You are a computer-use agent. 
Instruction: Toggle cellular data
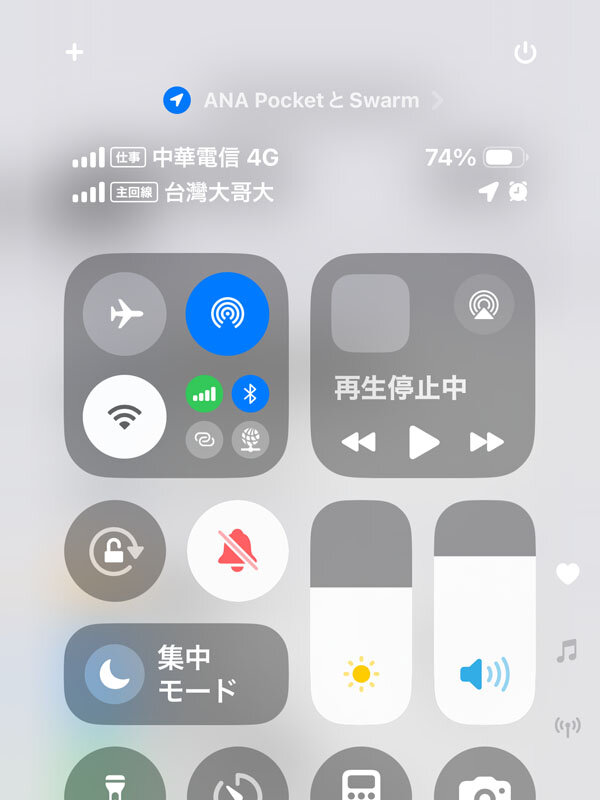[204, 394]
